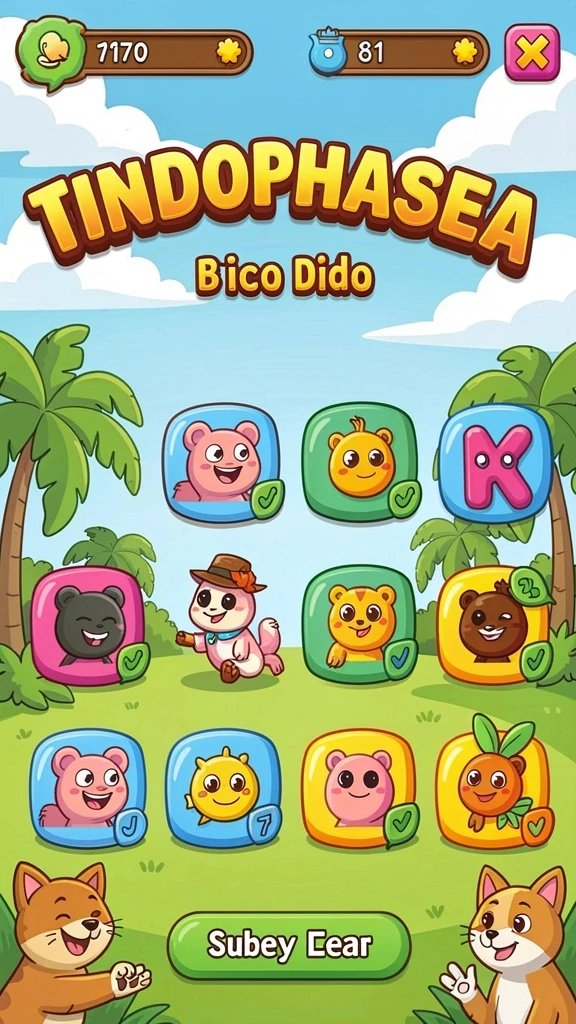Select the blue pink-bear tile with green checkmark
This screenshot has width=576, height=1024.
223,463
